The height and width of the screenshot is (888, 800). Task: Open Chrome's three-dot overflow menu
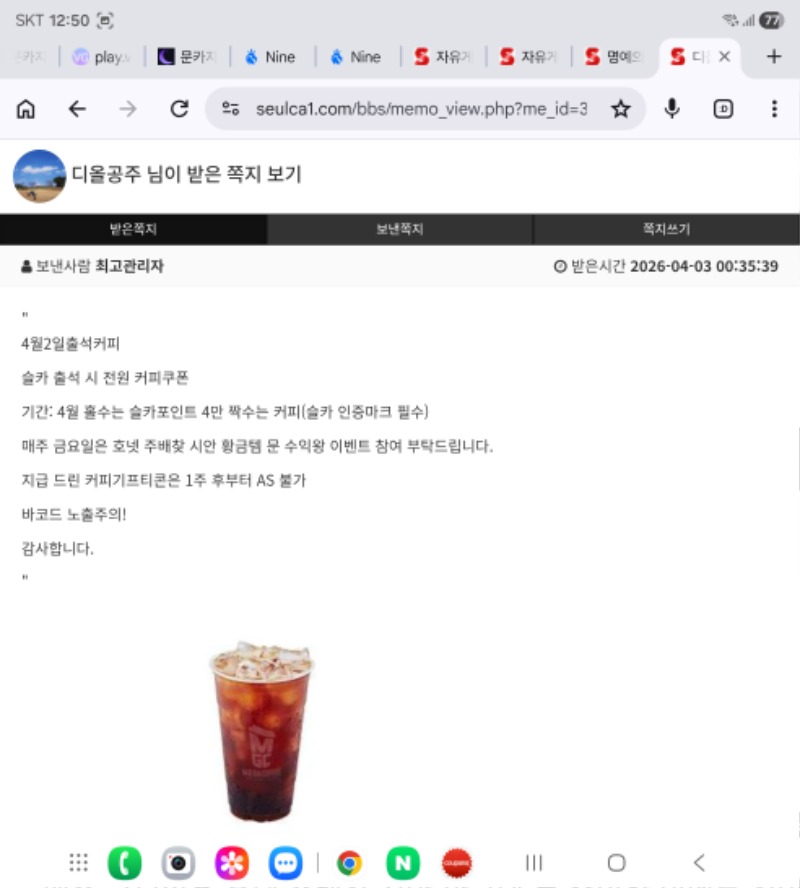(x=774, y=109)
